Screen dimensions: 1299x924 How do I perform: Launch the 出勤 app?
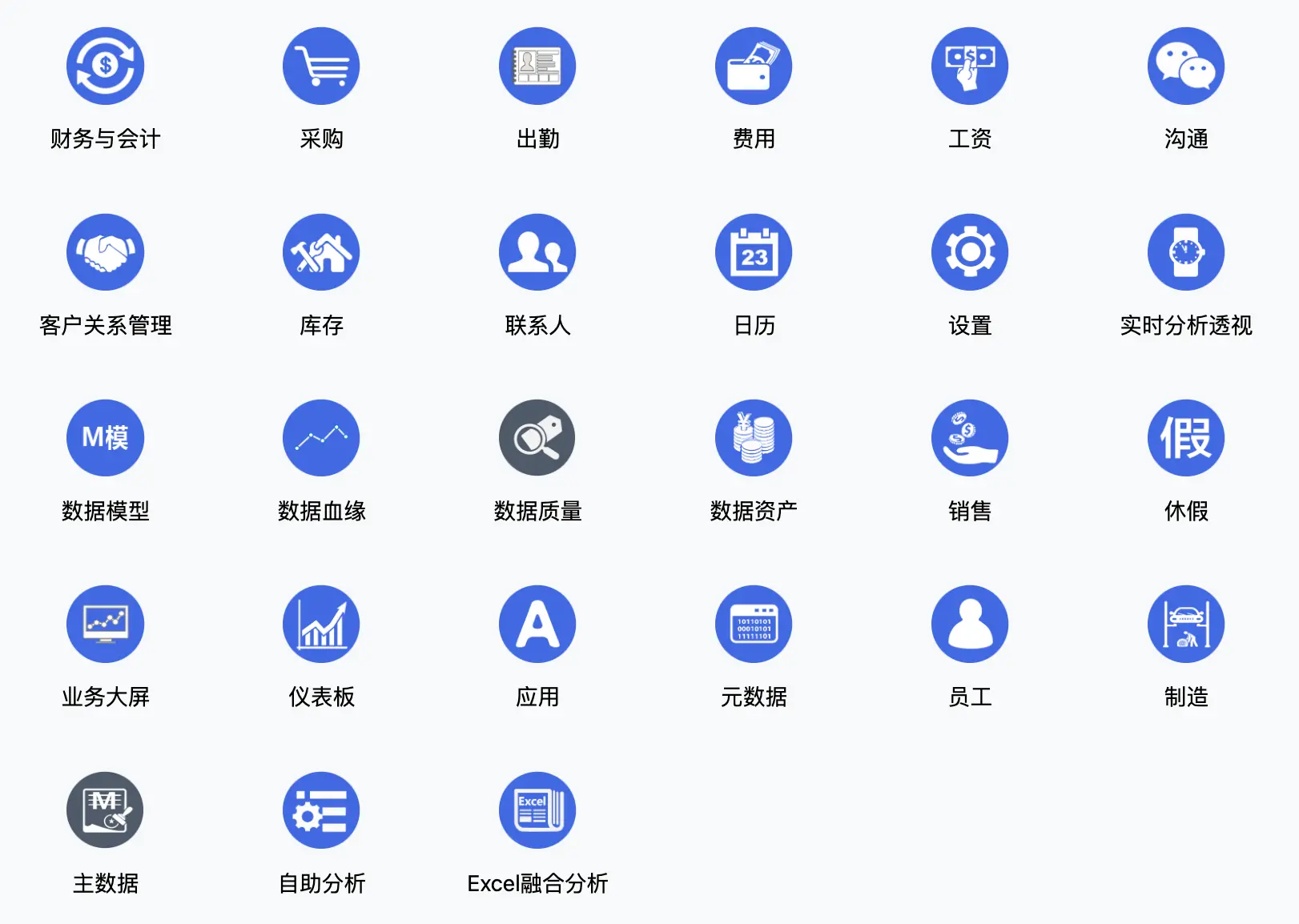pyautogui.click(x=537, y=66)
